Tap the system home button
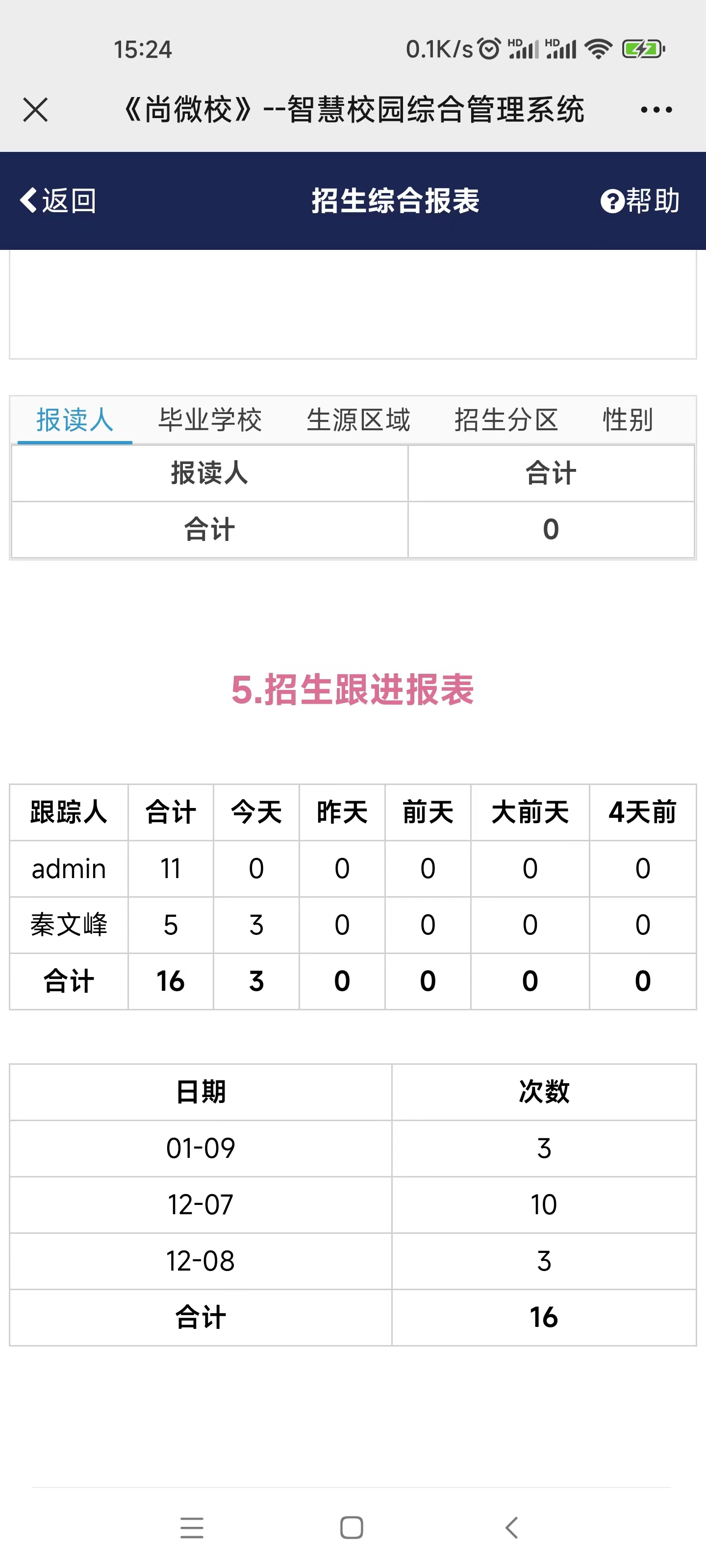This screenshot has height=1568, width=706. point(352,1527)
